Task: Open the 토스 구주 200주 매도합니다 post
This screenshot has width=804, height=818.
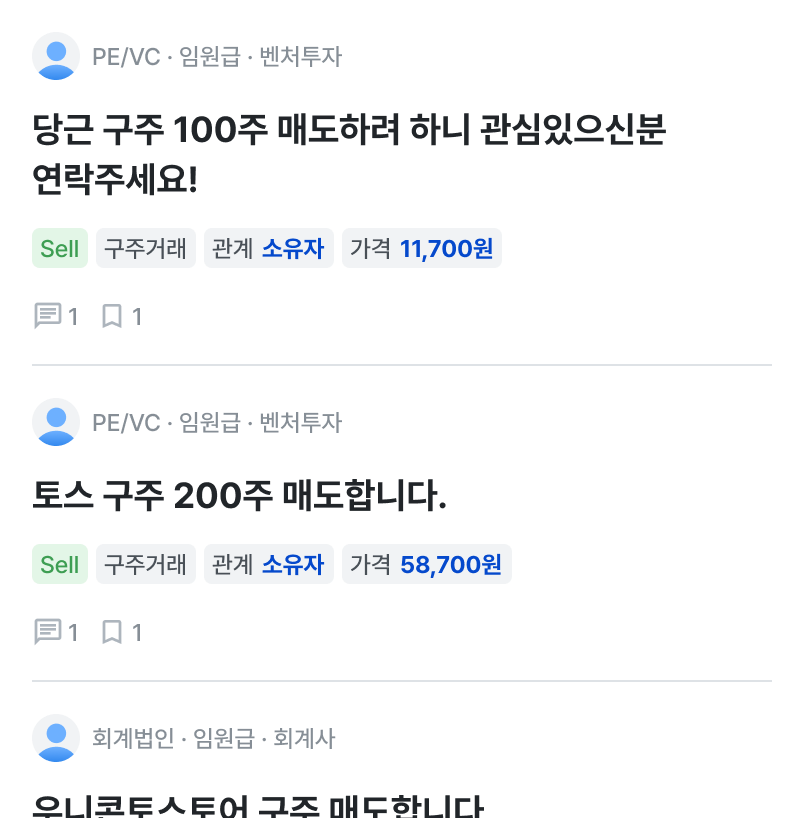Action: [239, 495]
